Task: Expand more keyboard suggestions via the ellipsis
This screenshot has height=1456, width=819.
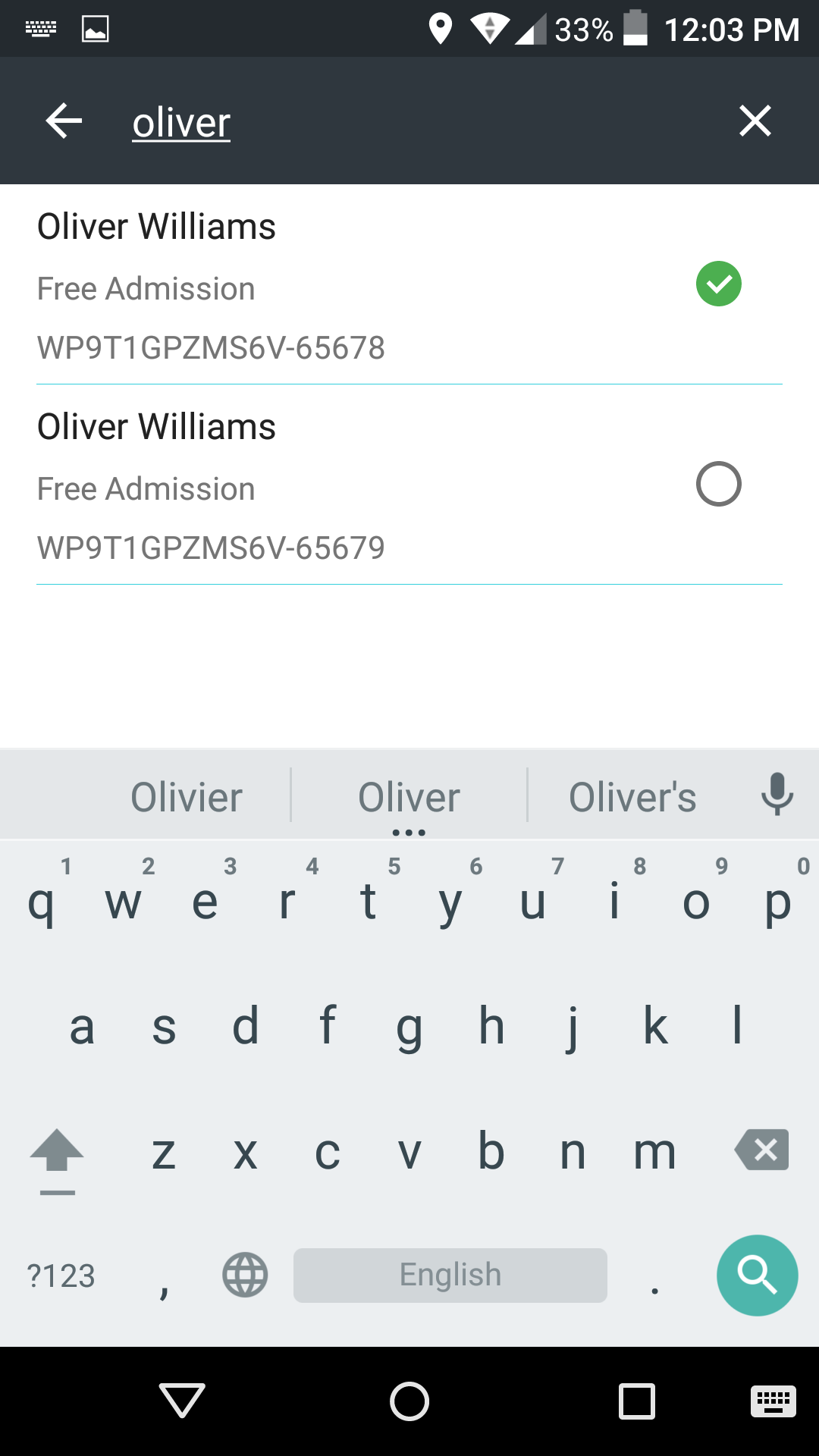Action: tap(409, 830)
